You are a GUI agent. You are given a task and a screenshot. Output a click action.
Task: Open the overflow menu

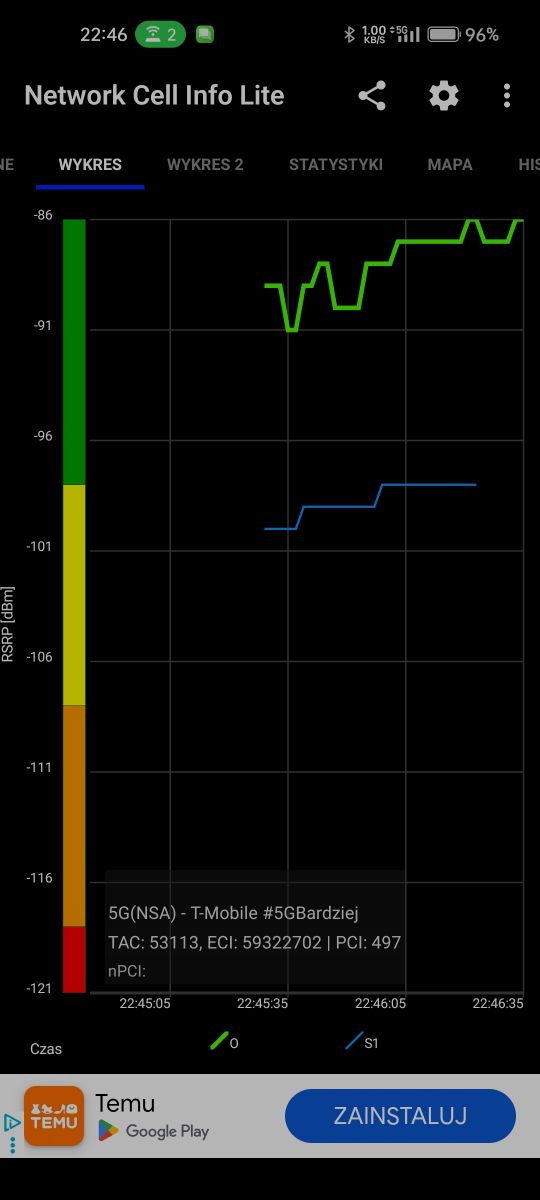pyautogui.click(x=507, y=96)
